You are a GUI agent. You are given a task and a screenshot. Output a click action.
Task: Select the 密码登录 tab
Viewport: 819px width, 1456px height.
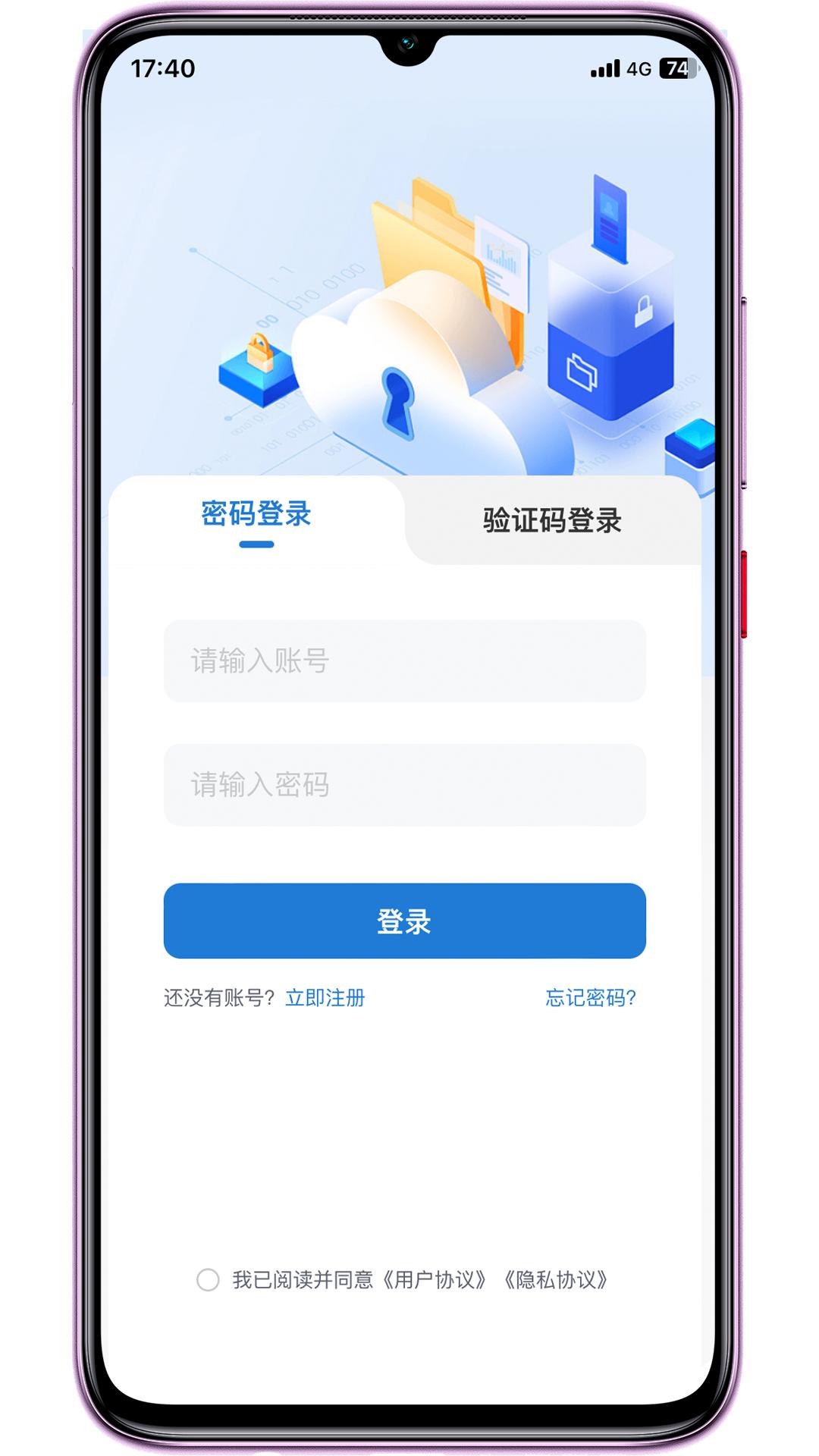[x=256, y=515]
